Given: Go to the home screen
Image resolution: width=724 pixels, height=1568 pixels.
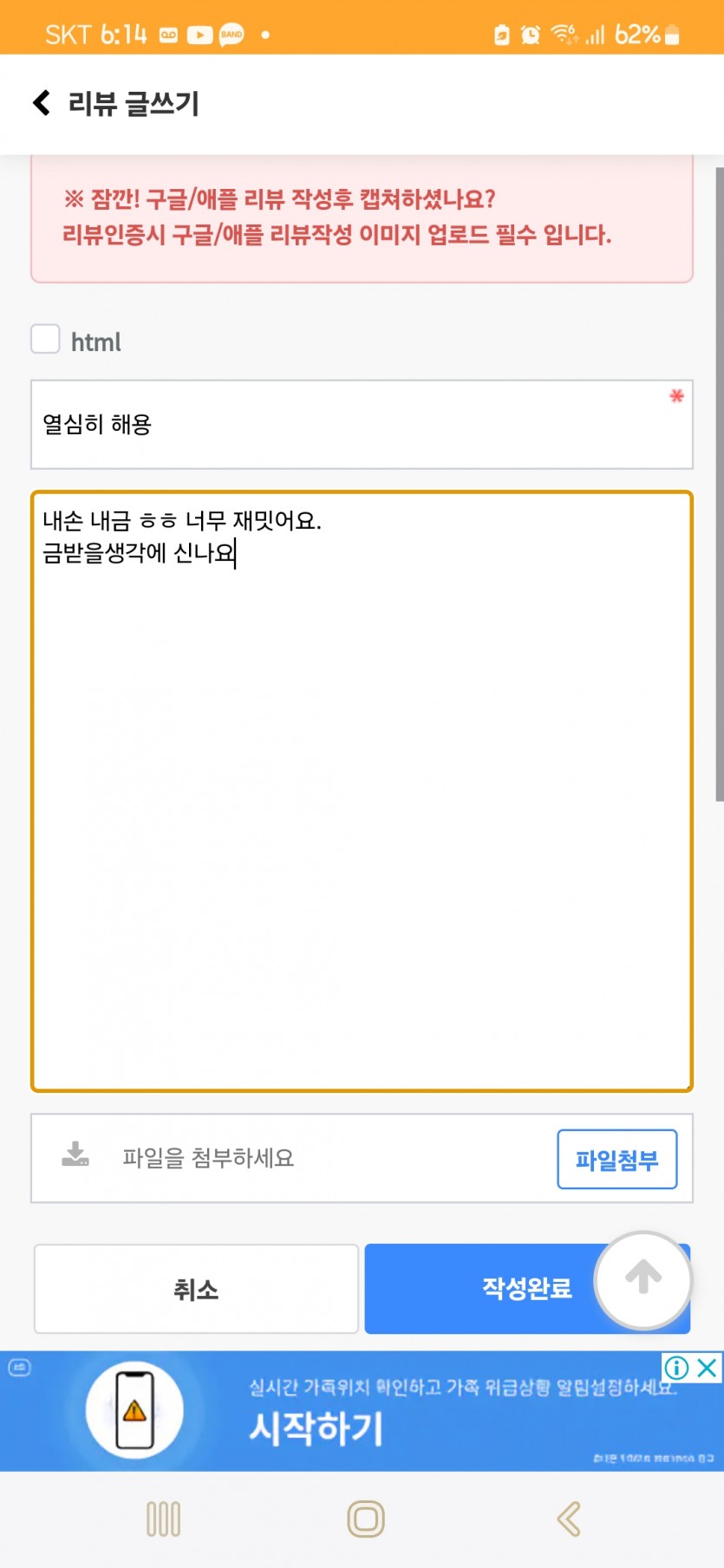Looking at the screenshot, I should 365,1519.
